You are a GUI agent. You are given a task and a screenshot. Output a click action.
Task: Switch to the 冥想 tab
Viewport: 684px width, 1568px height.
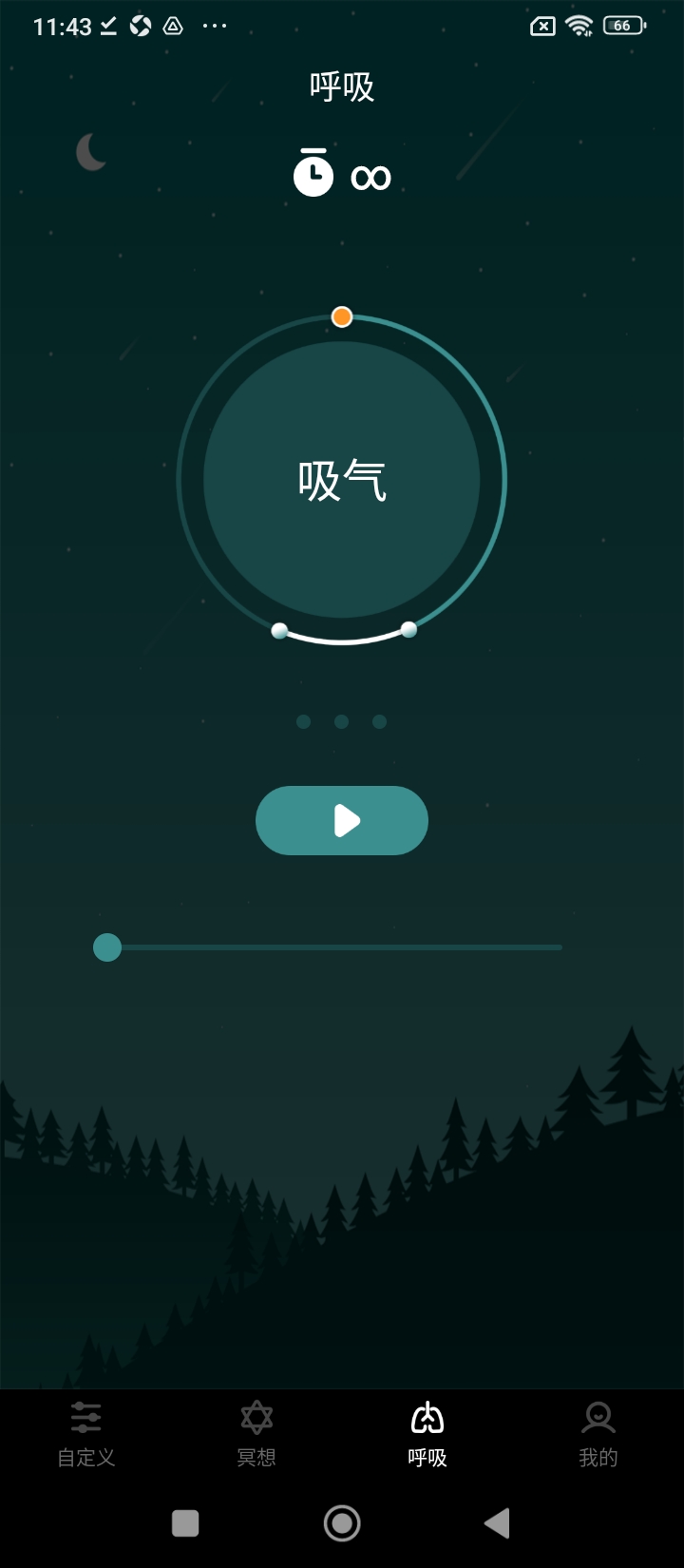click(256, 1434)
